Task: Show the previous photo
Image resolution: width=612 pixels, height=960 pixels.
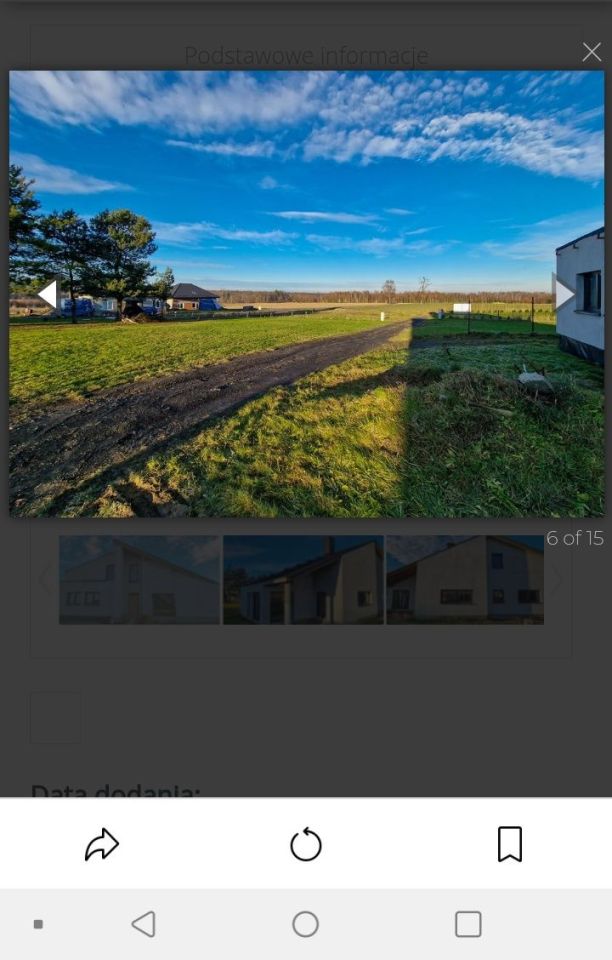Action: 47,294
